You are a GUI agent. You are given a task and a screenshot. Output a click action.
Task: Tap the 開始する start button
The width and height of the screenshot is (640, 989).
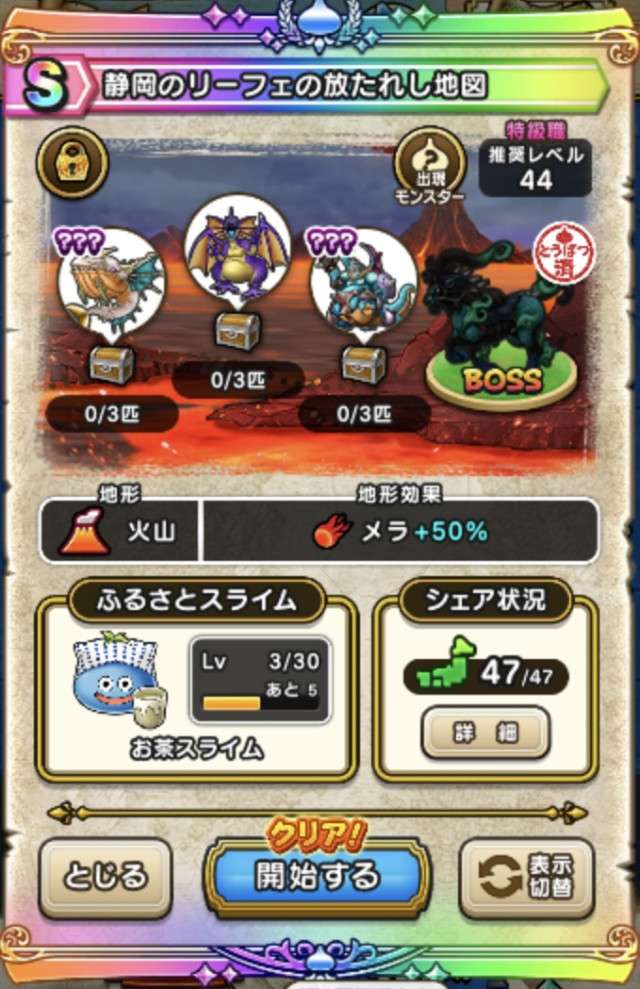[318, 877]
